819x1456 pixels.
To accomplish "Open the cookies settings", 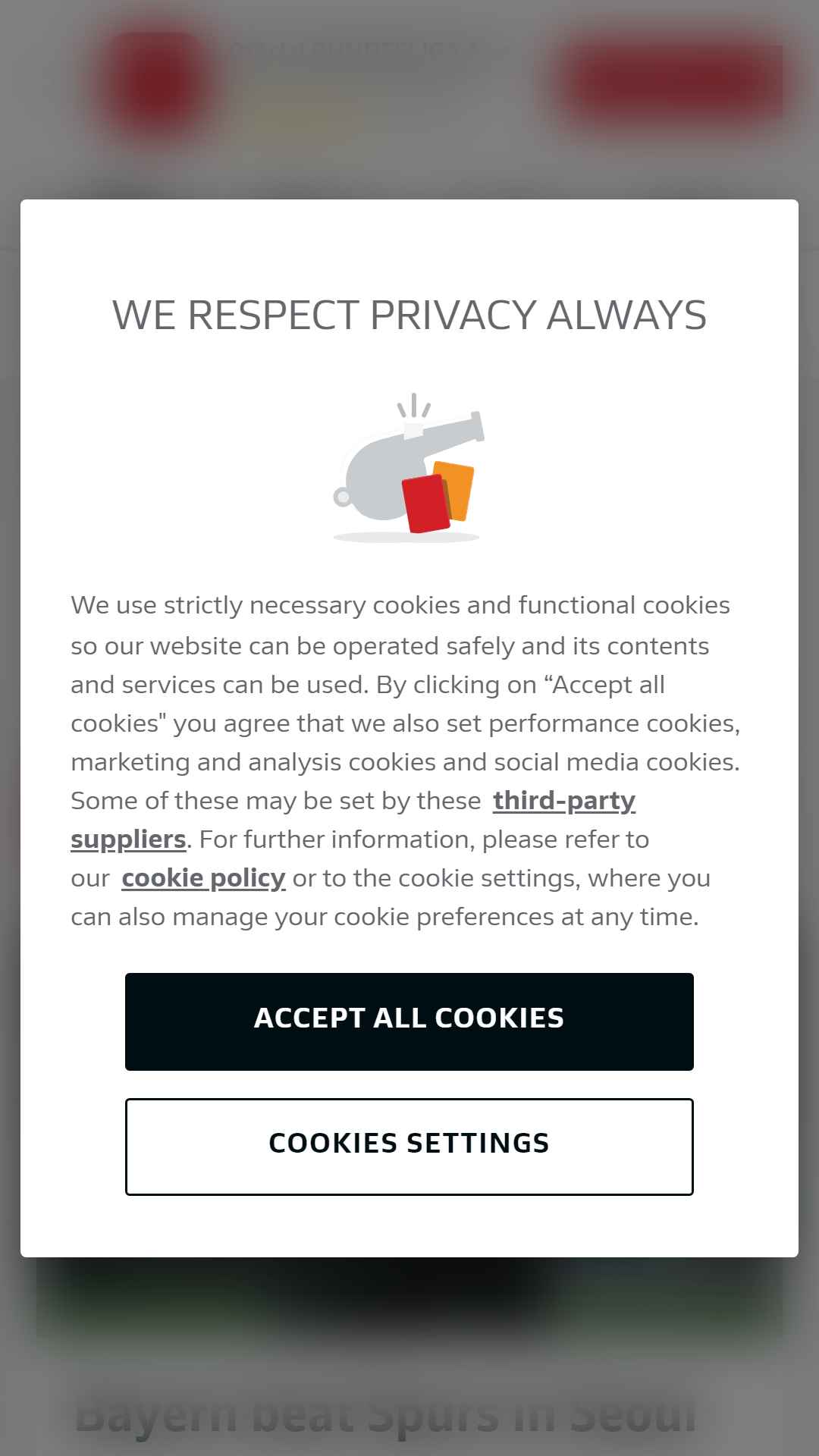I will click(x=409, y=1147).
